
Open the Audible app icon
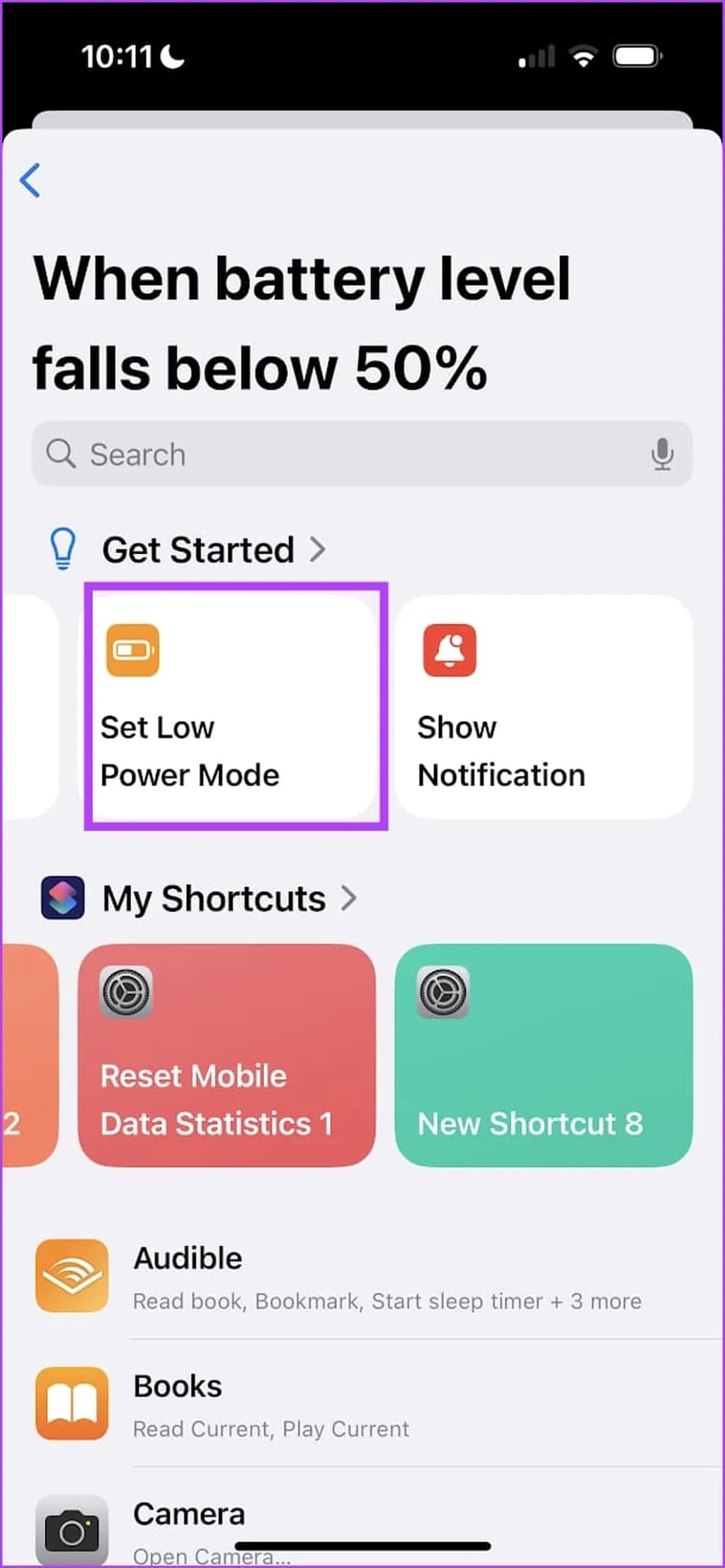(x=72, y=1276)
